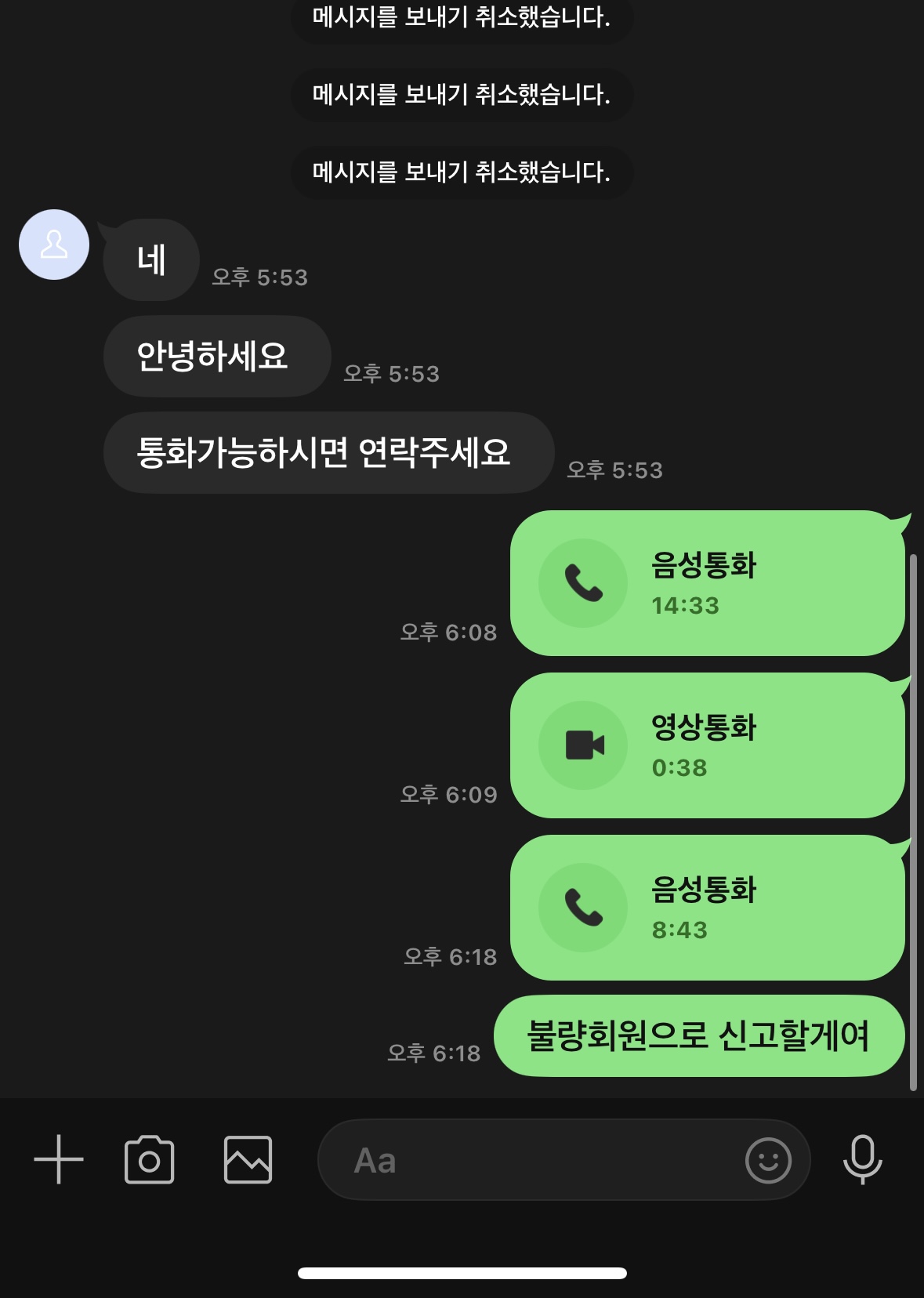The height and width of the screenshot is (1298, 924).
Task: Open the sender's profile avatar
Action: tap(54, 245)
